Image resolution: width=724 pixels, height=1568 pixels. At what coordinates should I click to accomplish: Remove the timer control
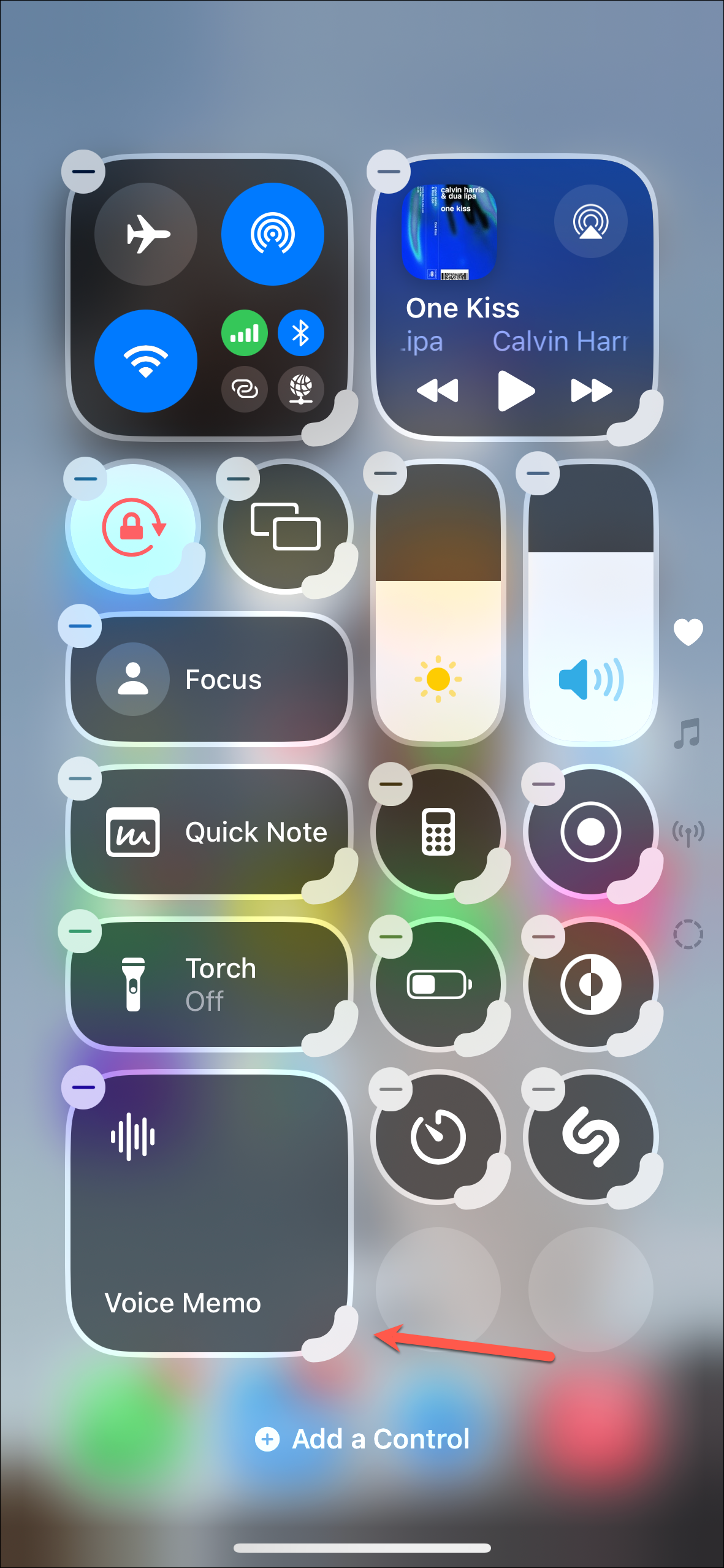391,1089
